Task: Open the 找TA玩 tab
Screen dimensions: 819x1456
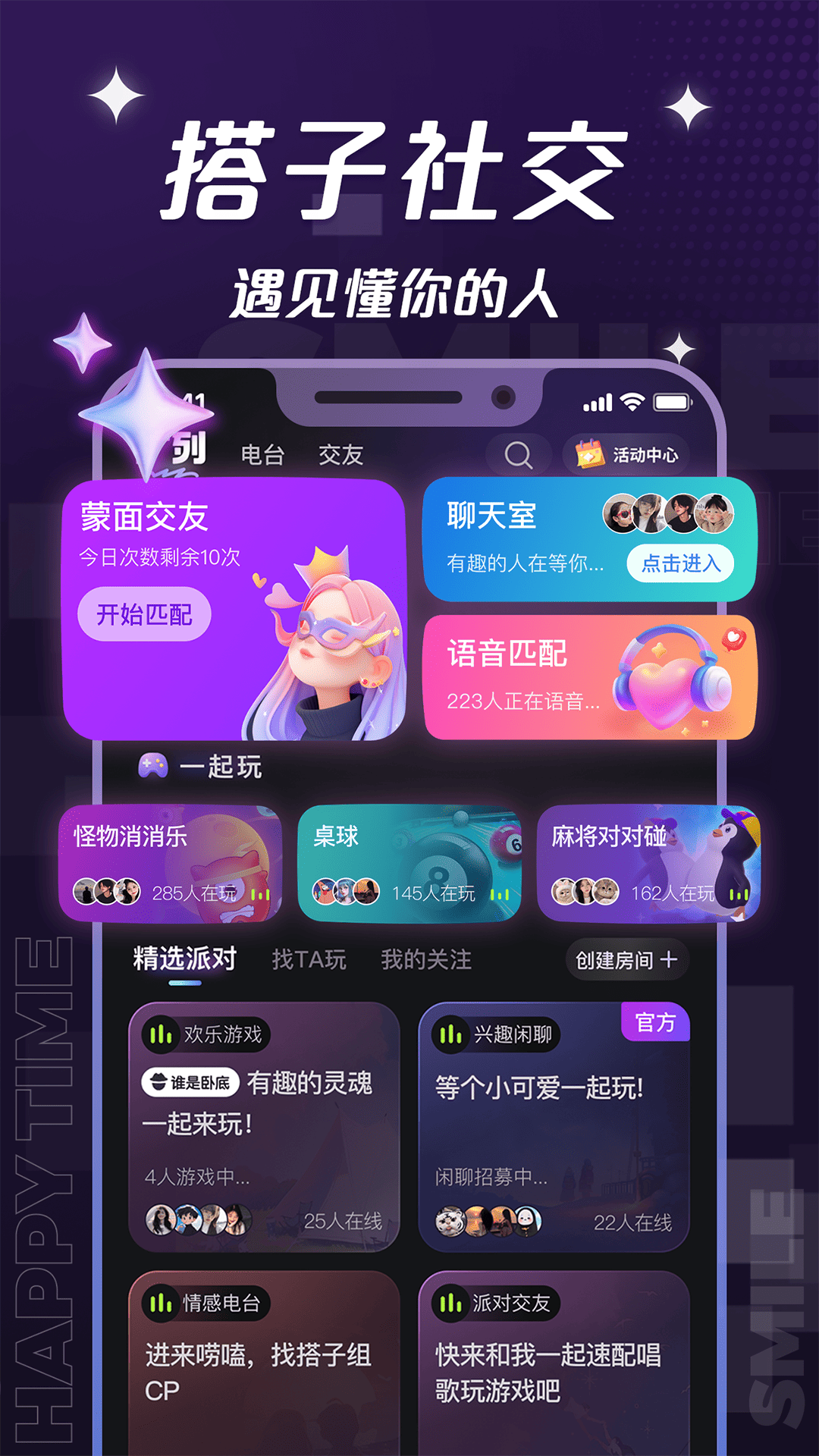Action: [311, 959]
